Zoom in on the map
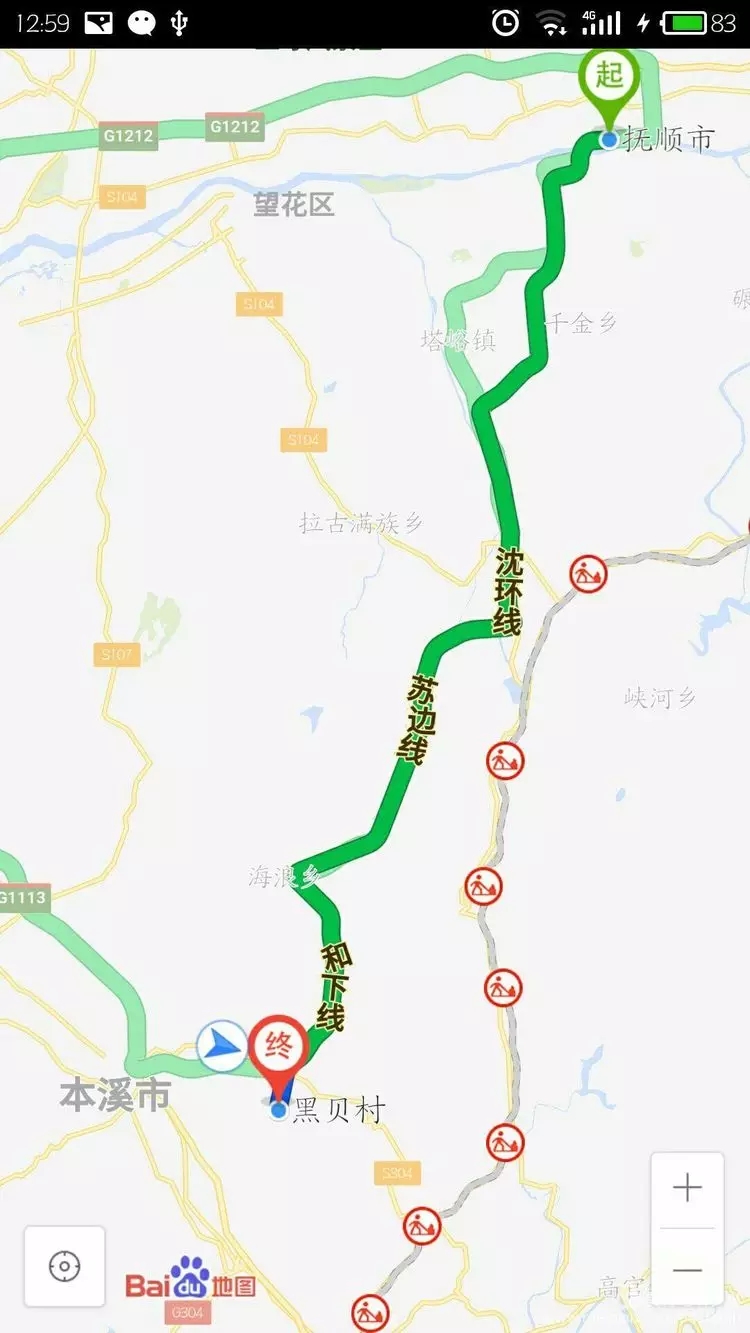Viewport: 750px width, 1333px height. tap(687, 1189)
